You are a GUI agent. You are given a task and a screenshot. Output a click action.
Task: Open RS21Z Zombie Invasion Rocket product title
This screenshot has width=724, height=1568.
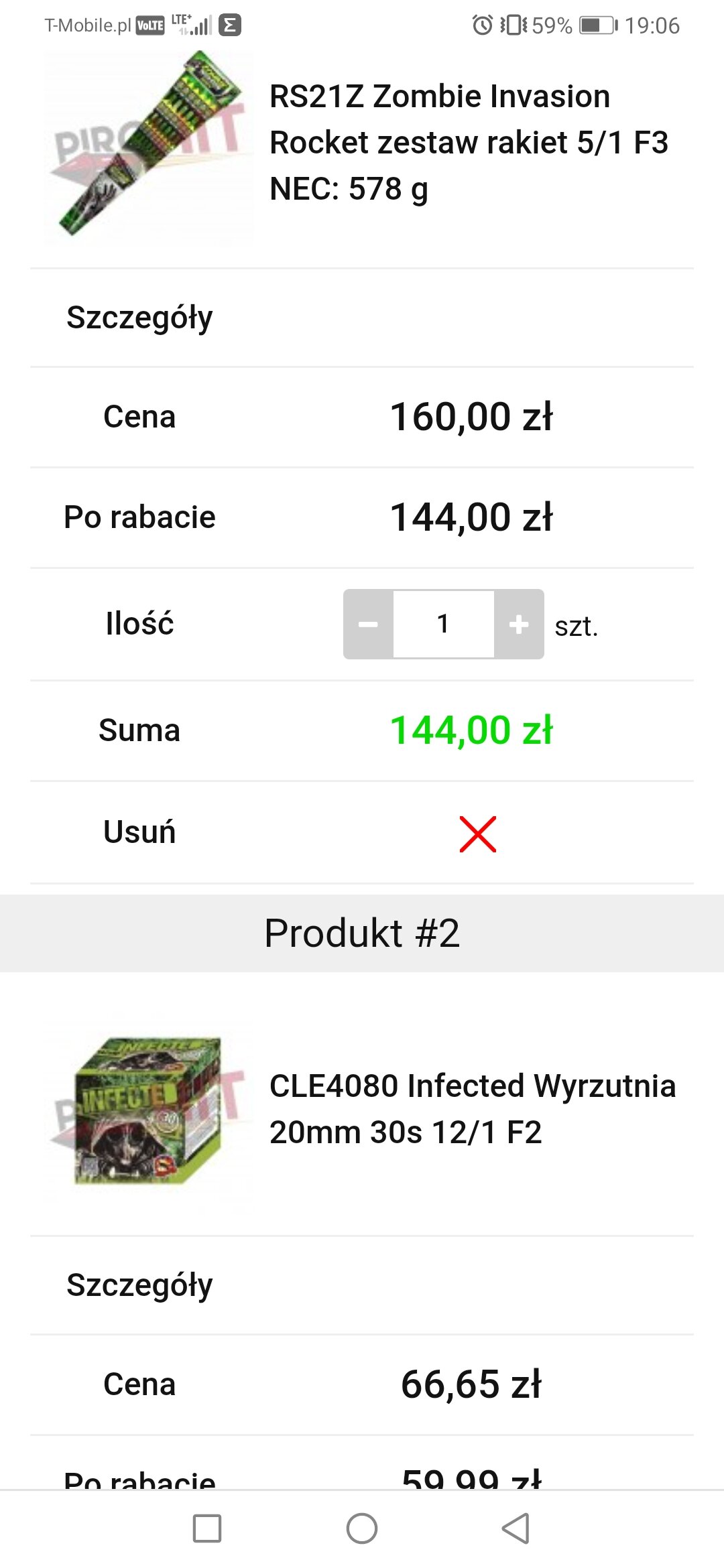tap(469, 142)
